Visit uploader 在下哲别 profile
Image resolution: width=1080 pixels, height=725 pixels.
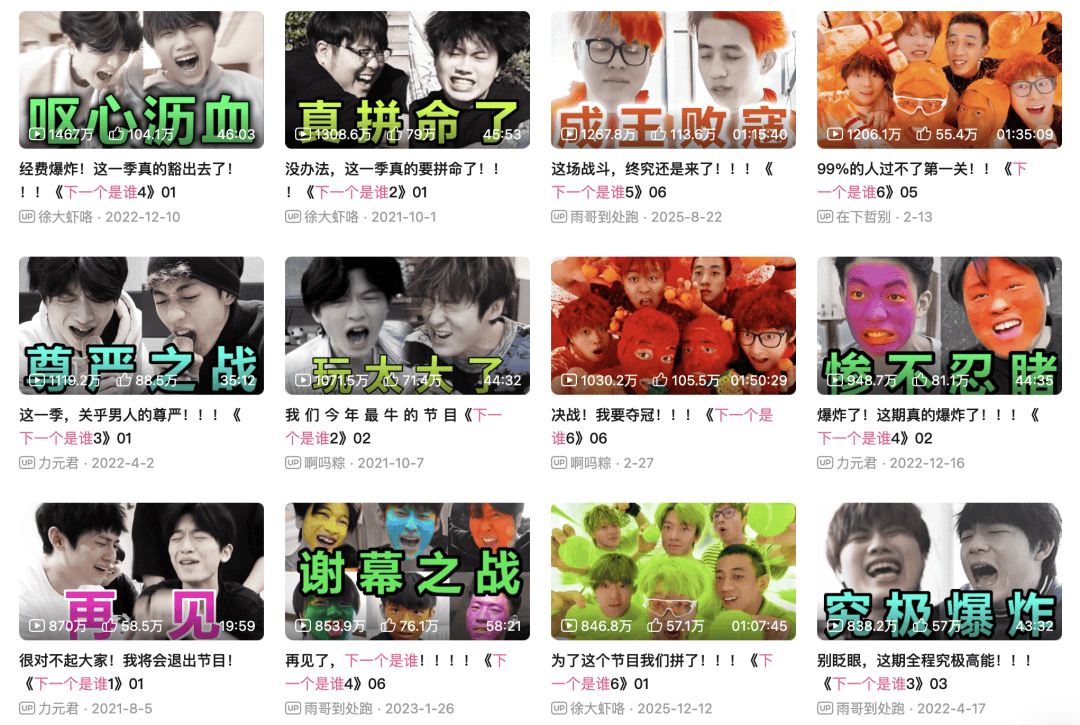tap(863, 217)
